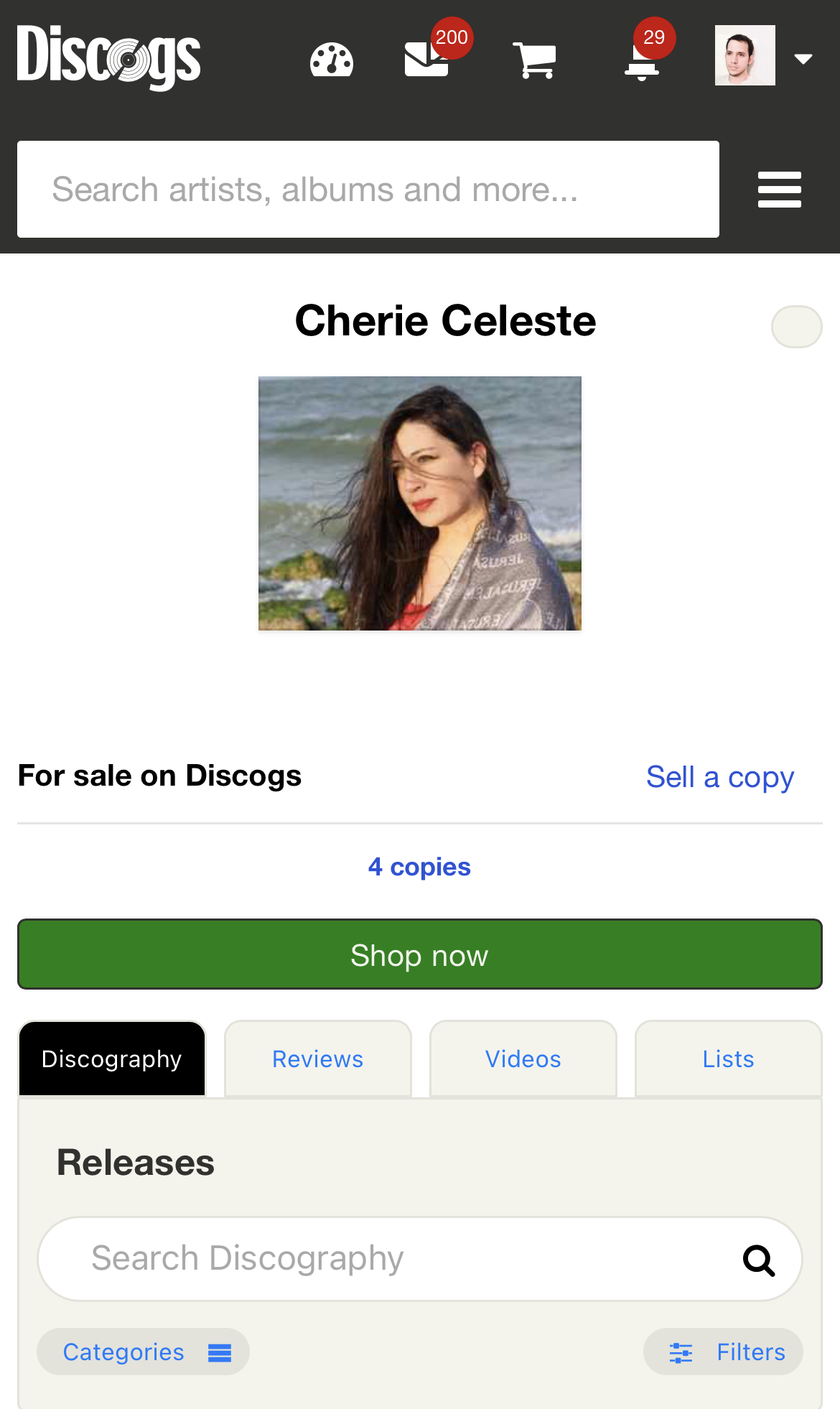Switch to the Lists tab
The width and height of the screenshot is (840, 1409).
[728, 1059]
